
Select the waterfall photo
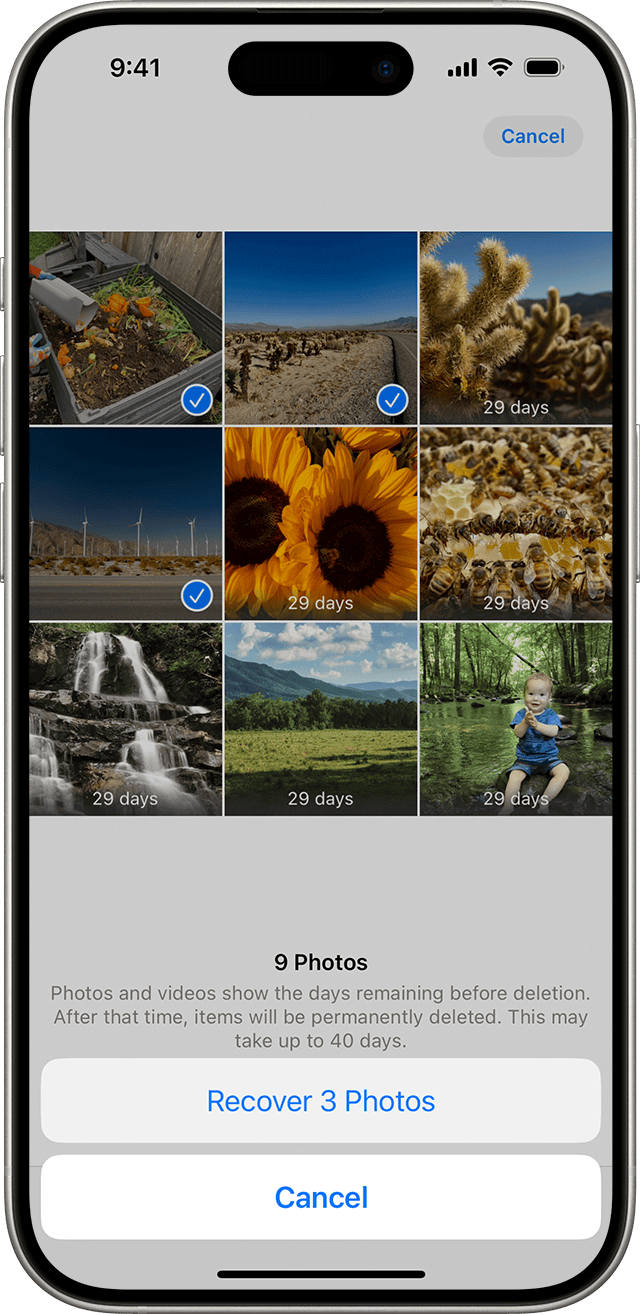pos(125,719)
